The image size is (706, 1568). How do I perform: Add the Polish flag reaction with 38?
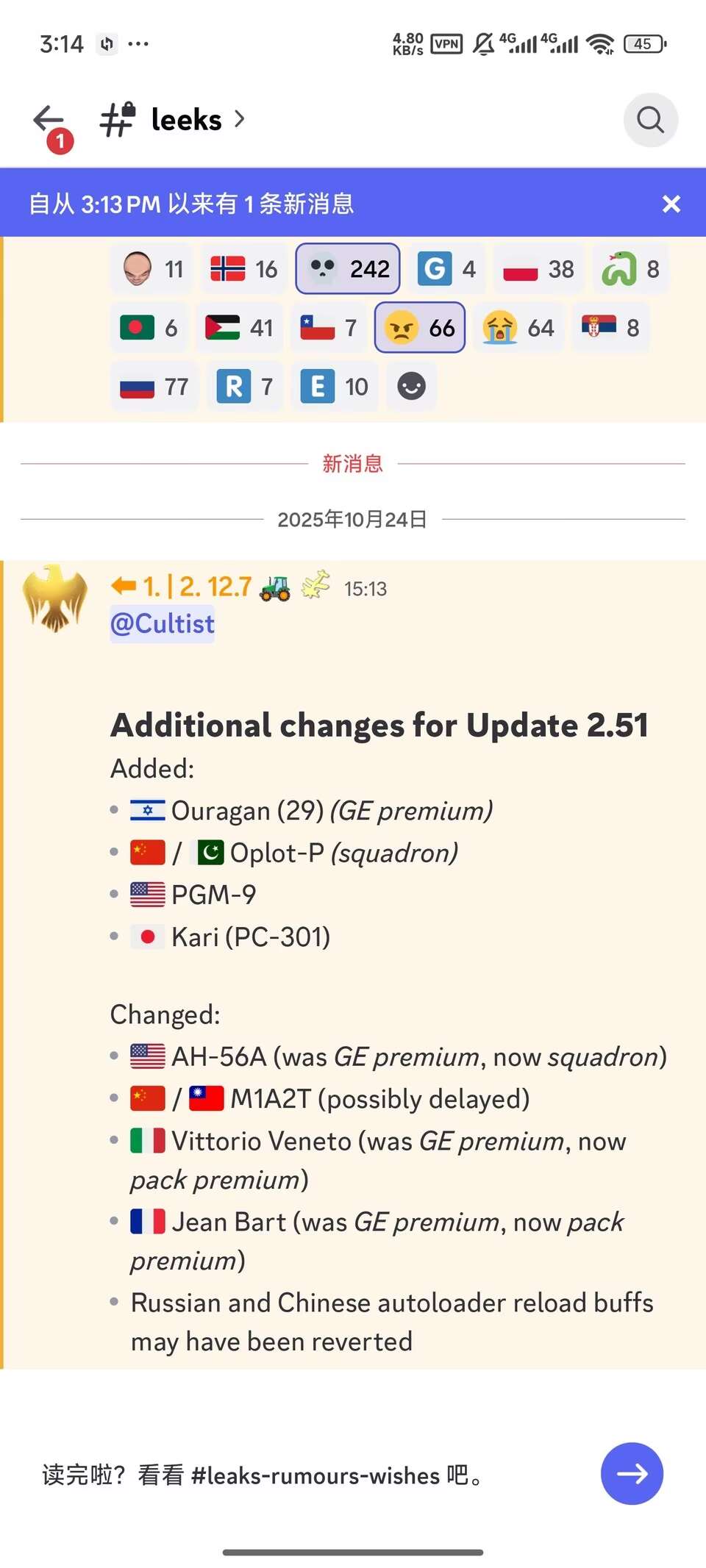click(538, 269)
